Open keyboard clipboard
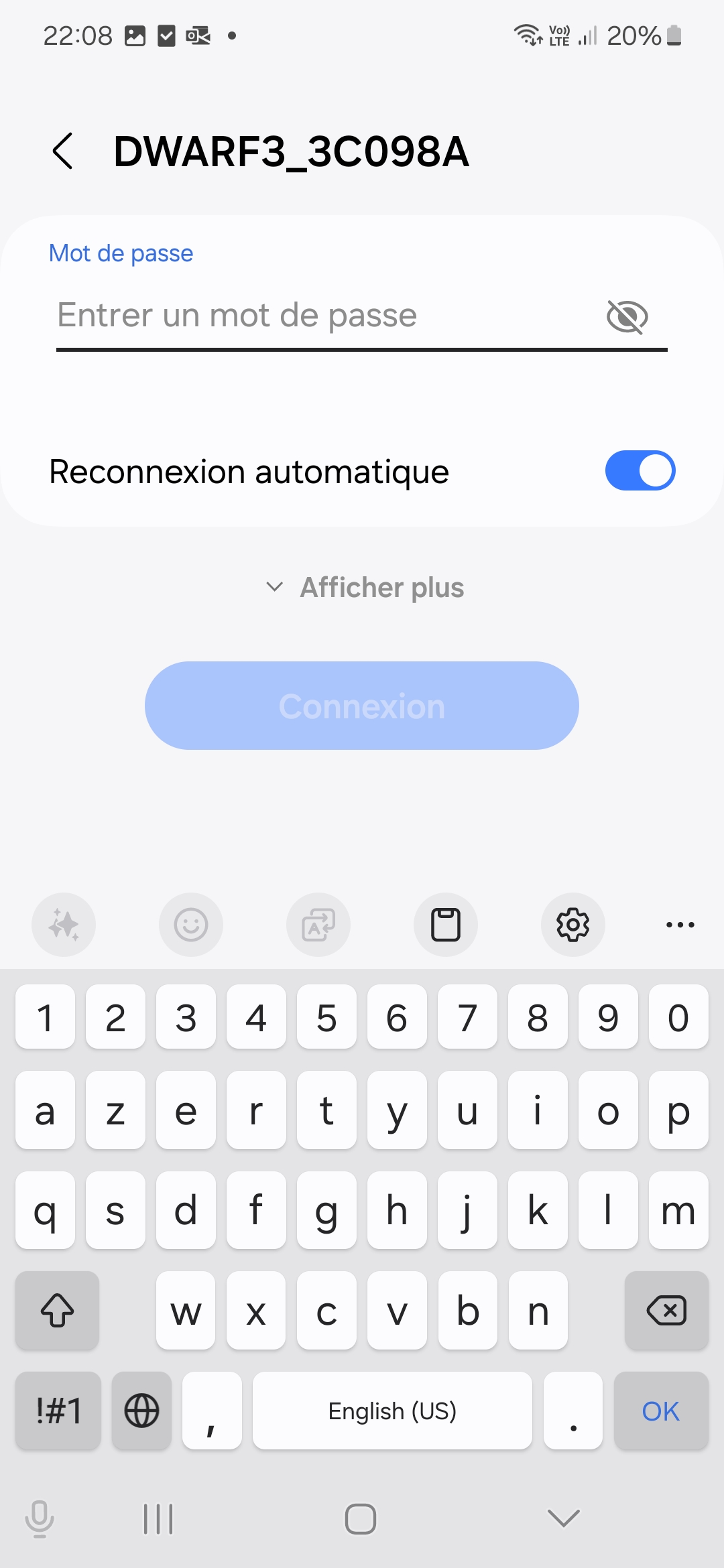The width and height of the screenshot is (724, 1568). coord(446,925)
